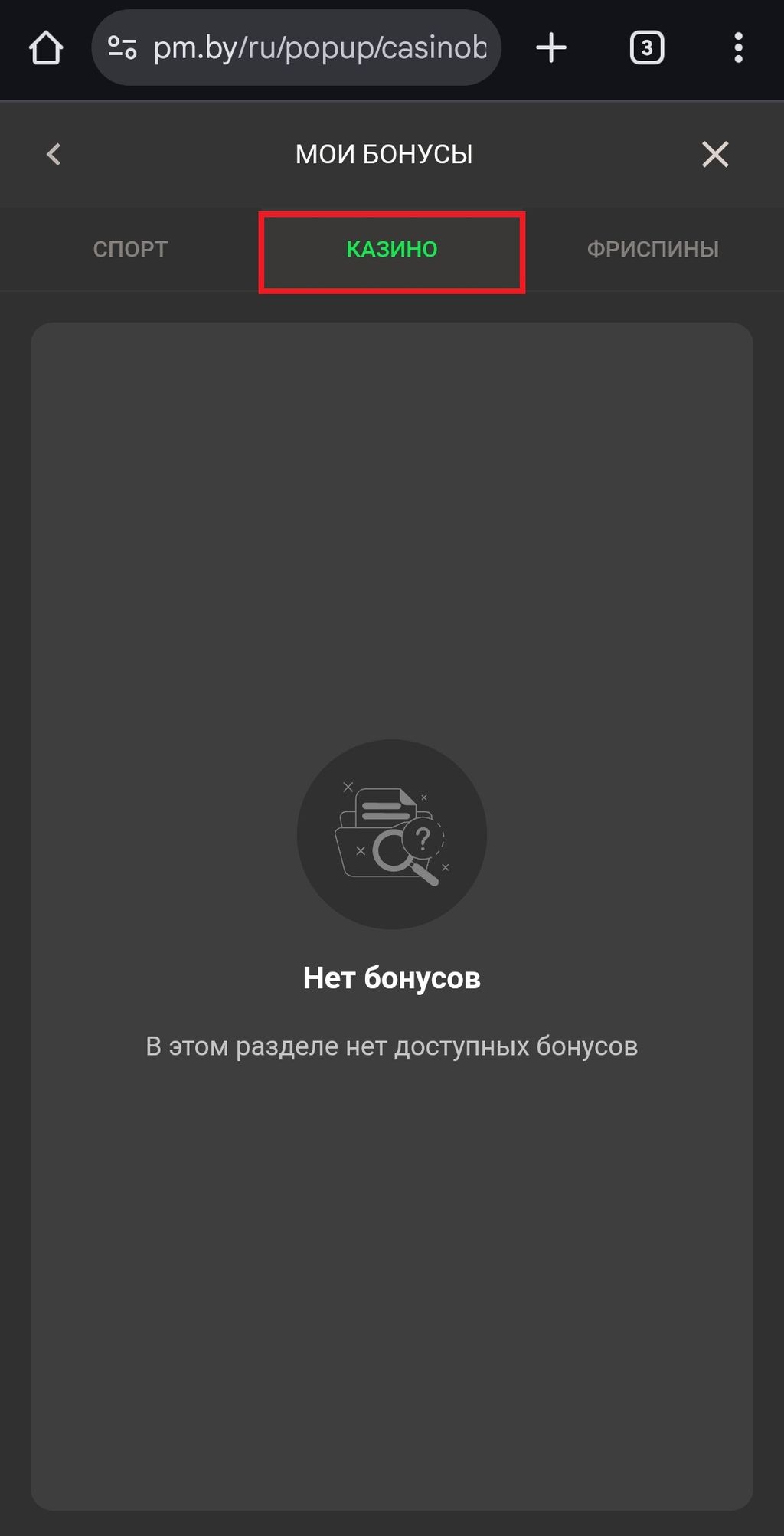Open the Фриспины tab
This screenshot has height=1536, width=784.
[x=652, y=250]
